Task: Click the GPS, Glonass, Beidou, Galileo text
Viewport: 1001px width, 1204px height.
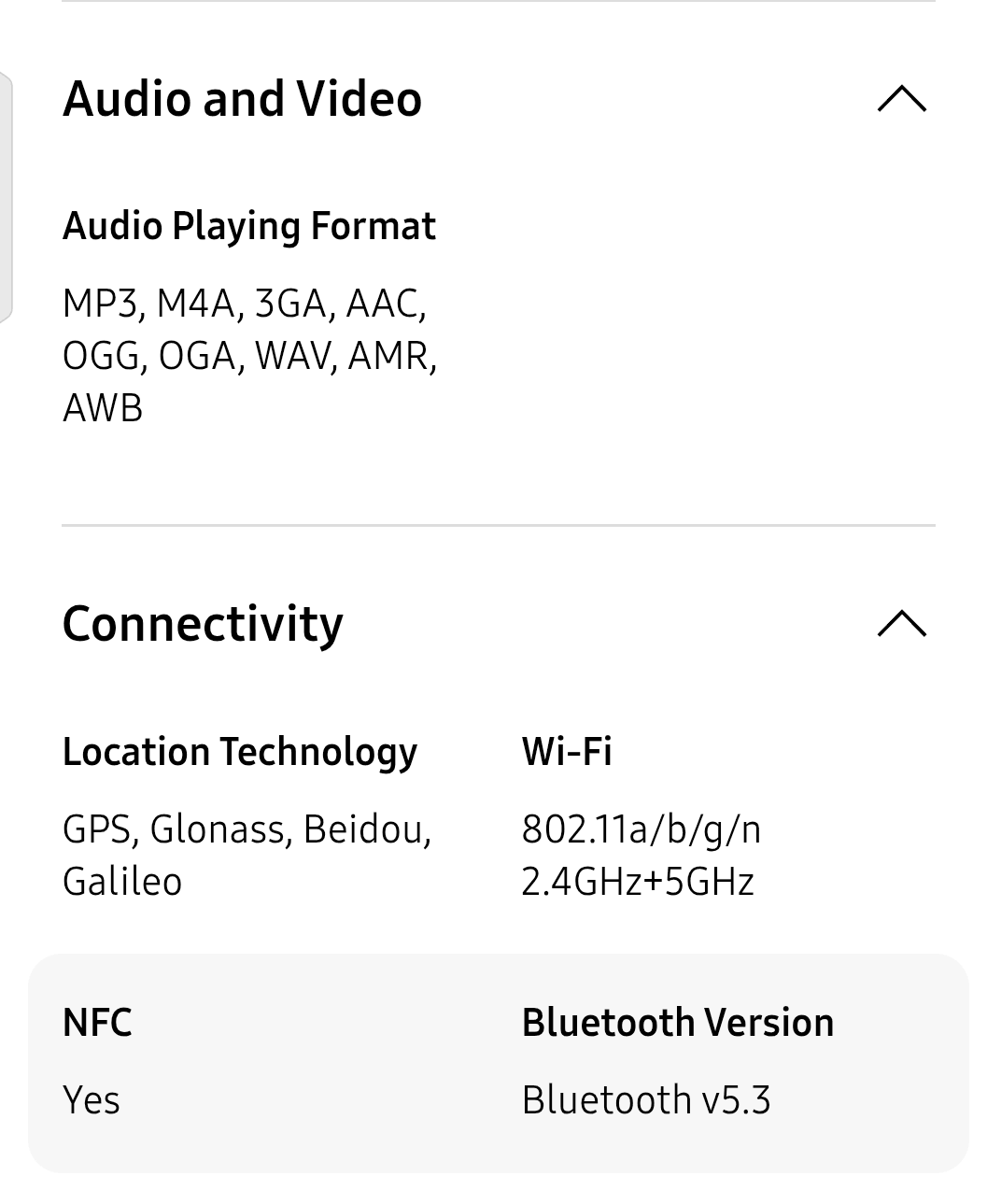Action: (247, 853)
